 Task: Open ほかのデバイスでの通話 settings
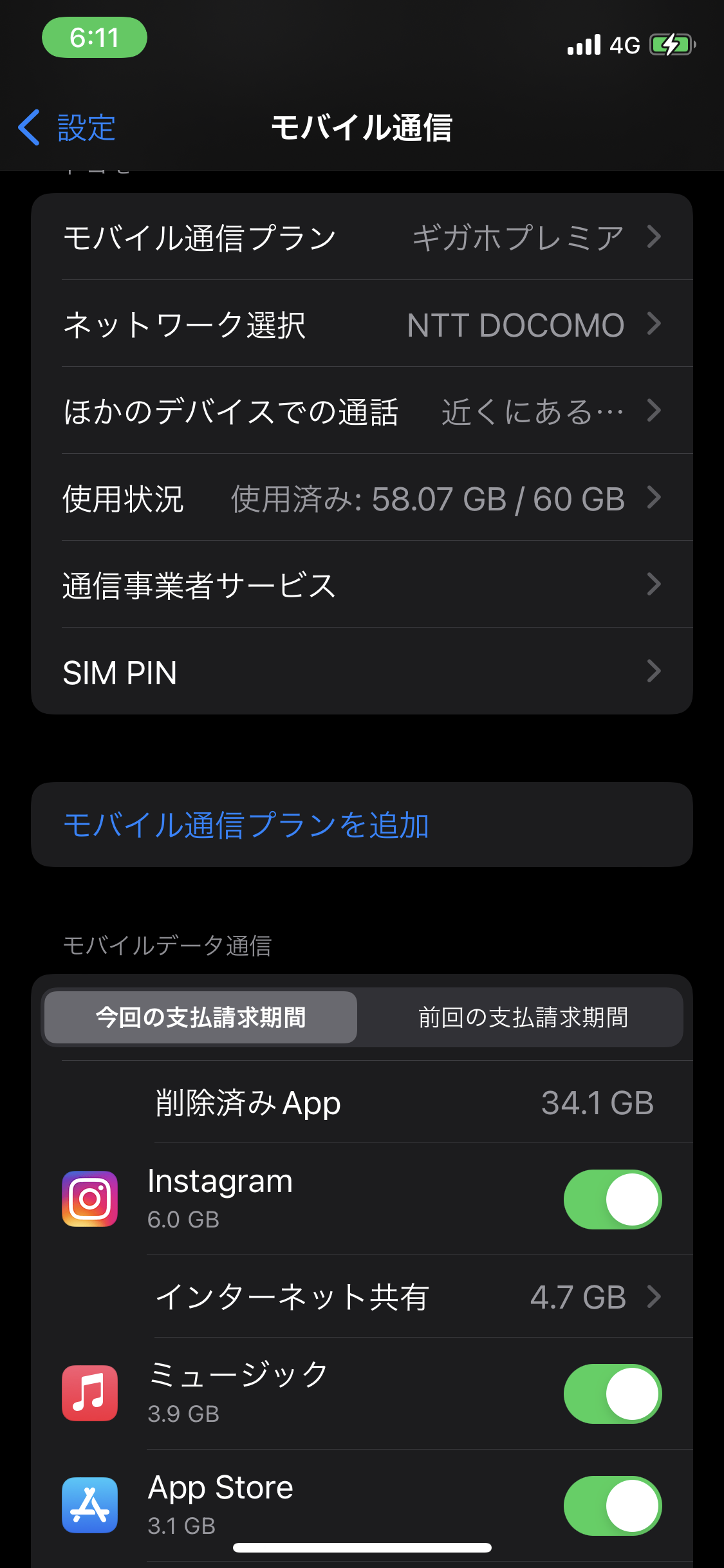coord(362,411)
